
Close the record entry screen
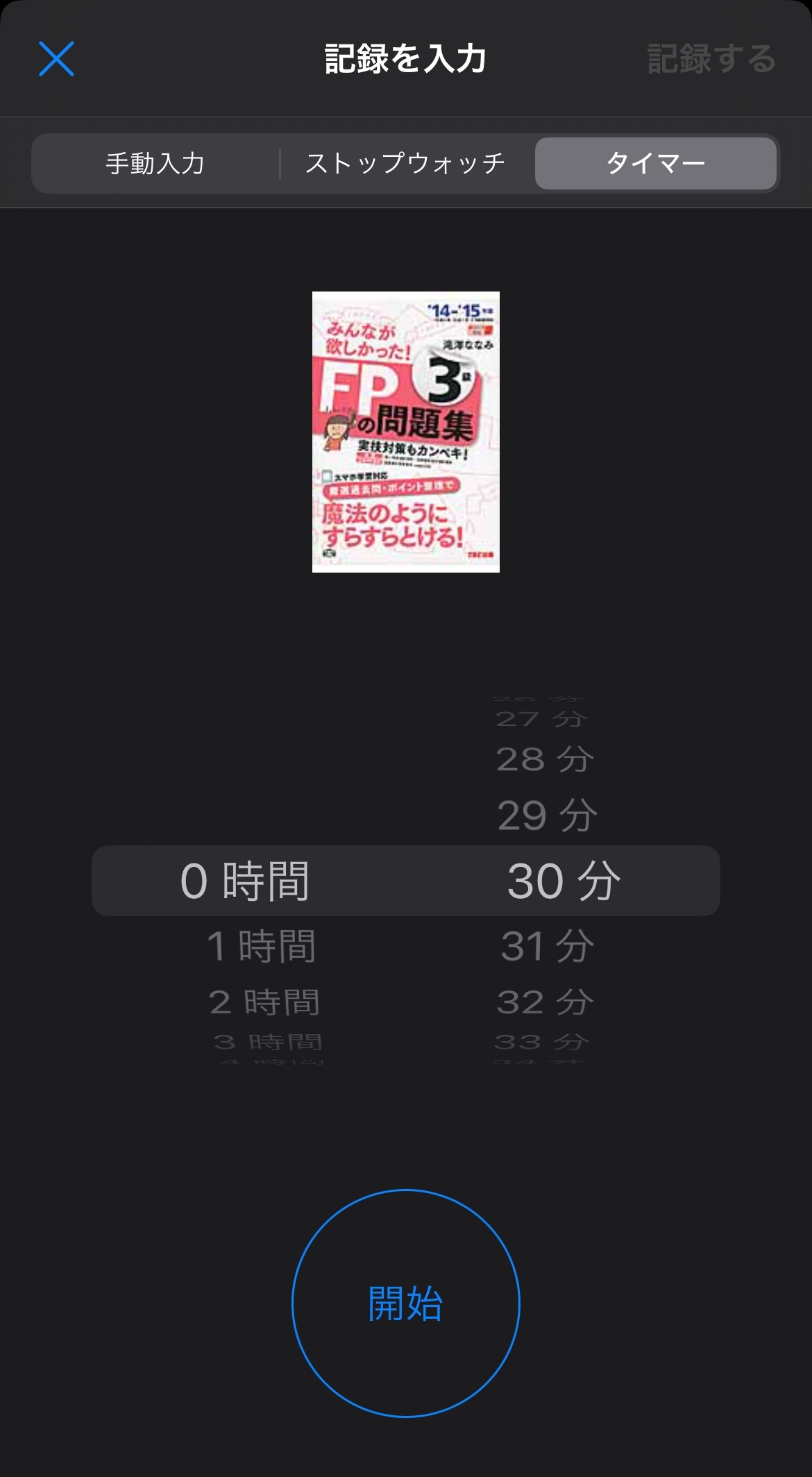coord(56,58)
